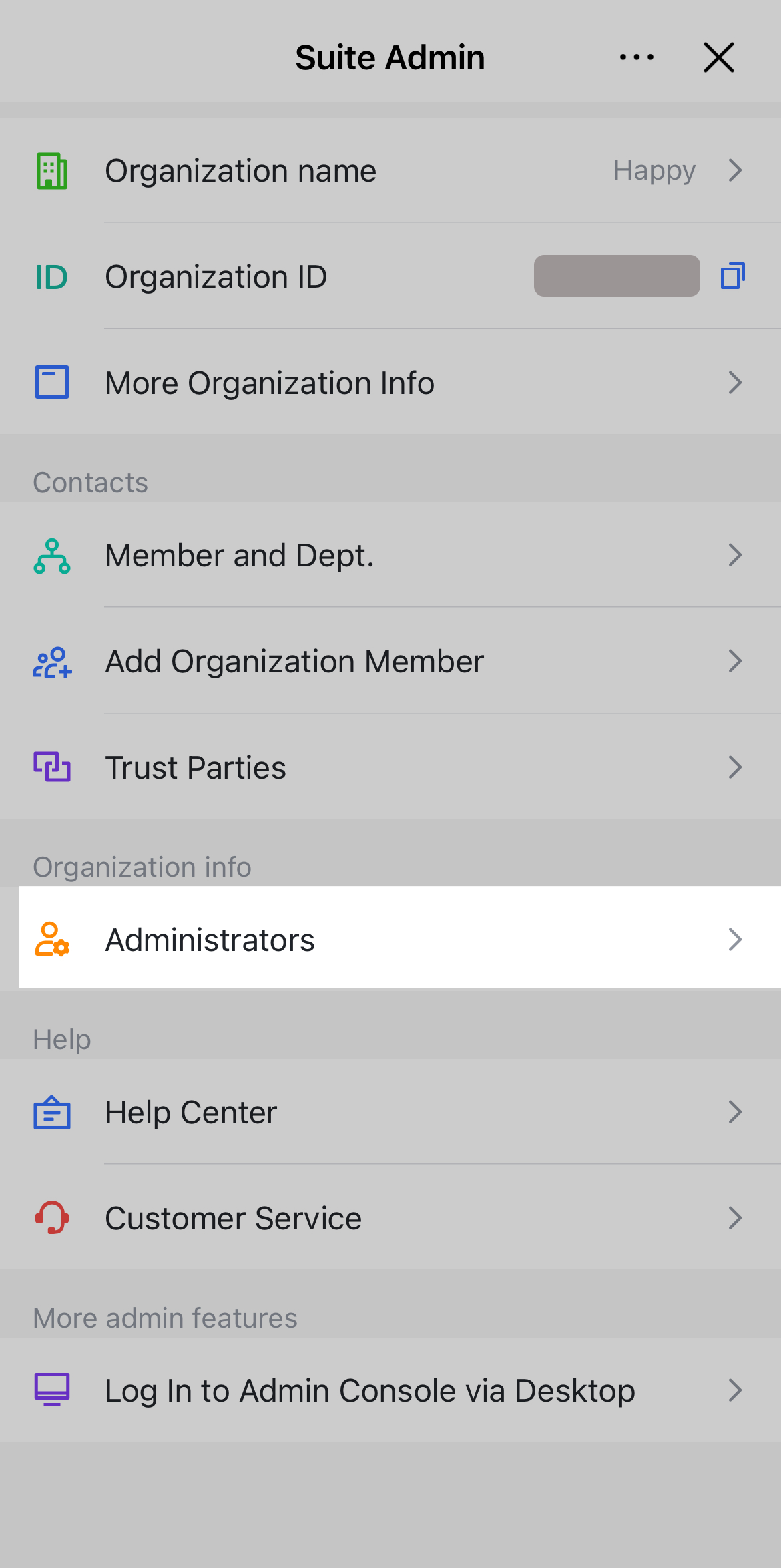Click the teal ID icon

[52, 276]
